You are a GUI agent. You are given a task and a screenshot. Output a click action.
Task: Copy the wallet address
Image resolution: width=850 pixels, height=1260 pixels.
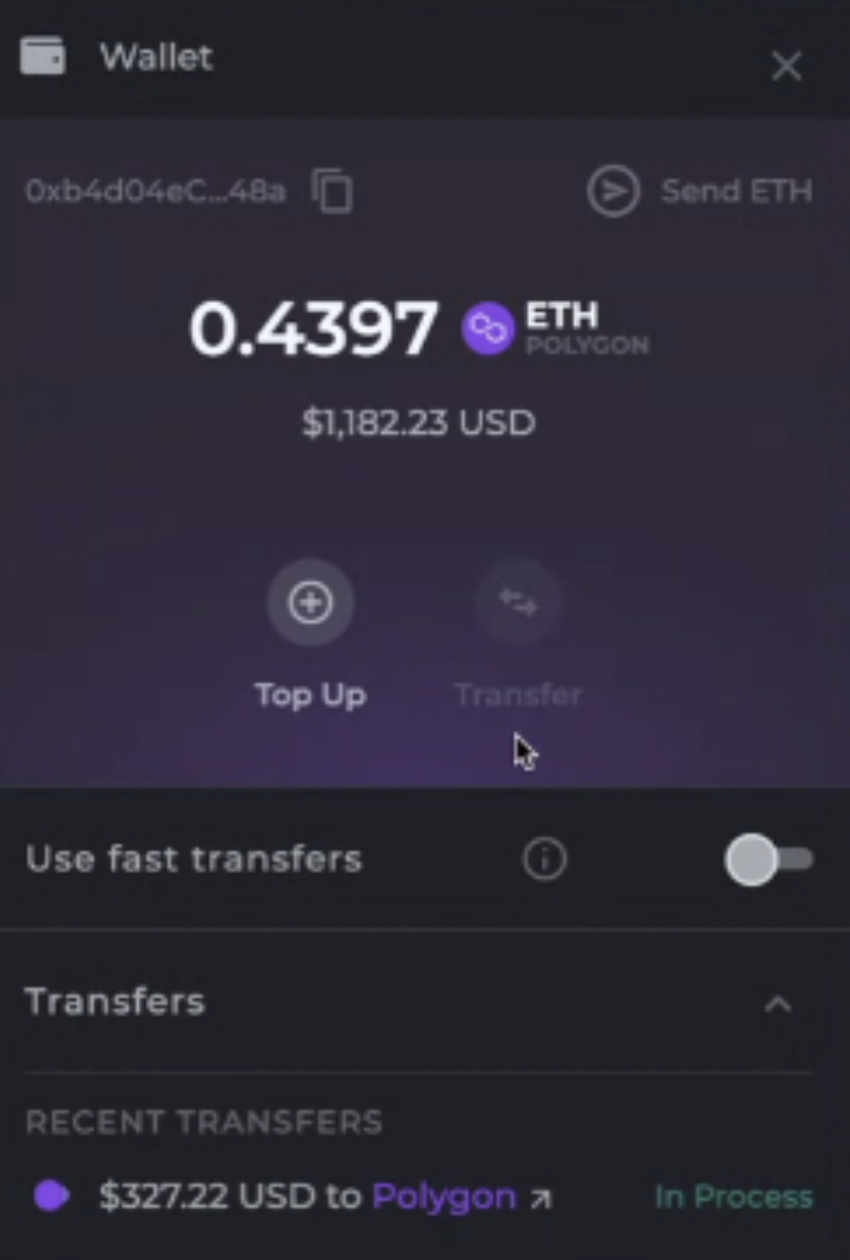pyautogui.click(x=332, y=191)
